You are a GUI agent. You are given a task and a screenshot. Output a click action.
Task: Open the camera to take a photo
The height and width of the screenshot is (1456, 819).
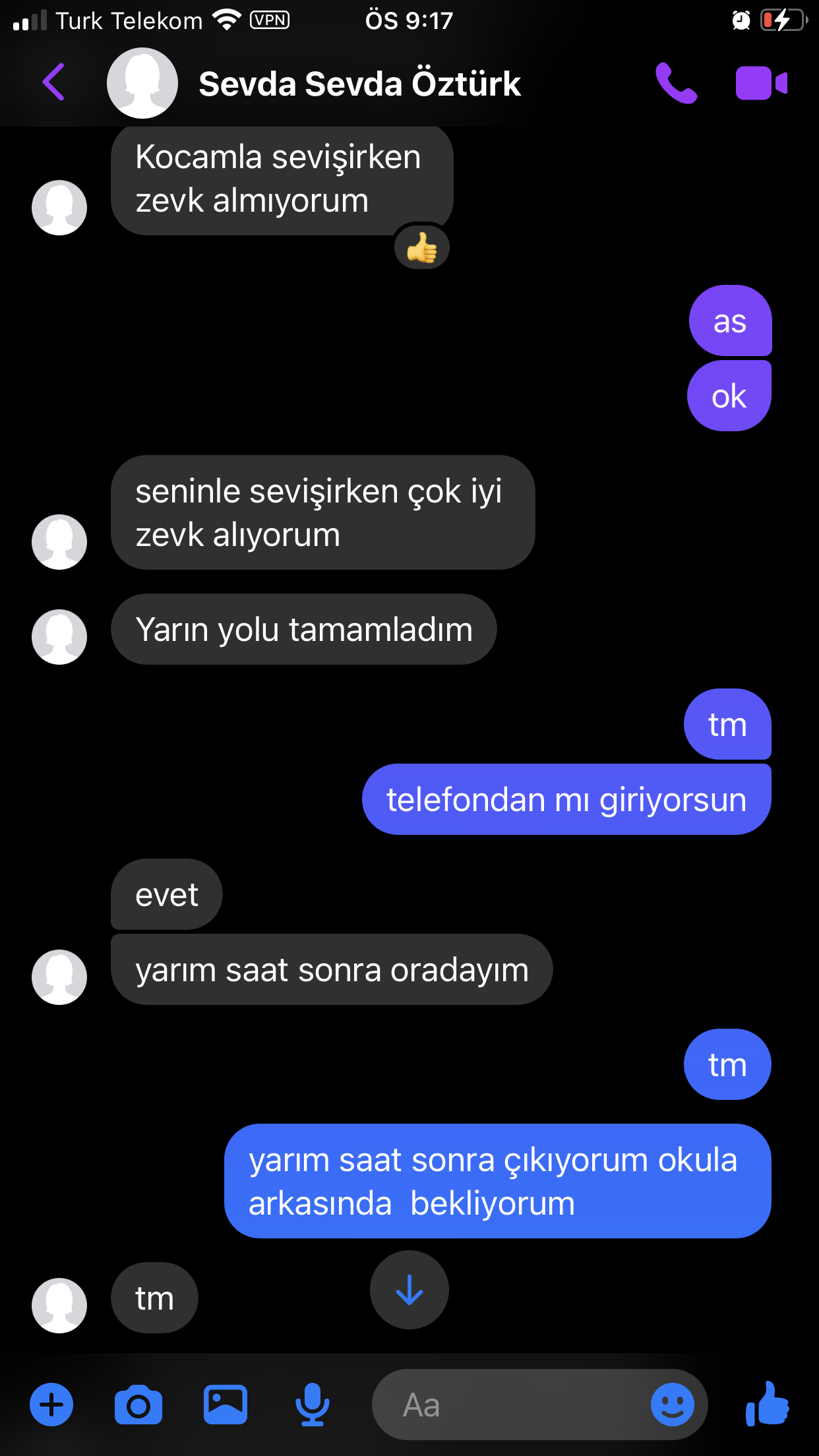pyautogui.click(x=138, y=1405)
